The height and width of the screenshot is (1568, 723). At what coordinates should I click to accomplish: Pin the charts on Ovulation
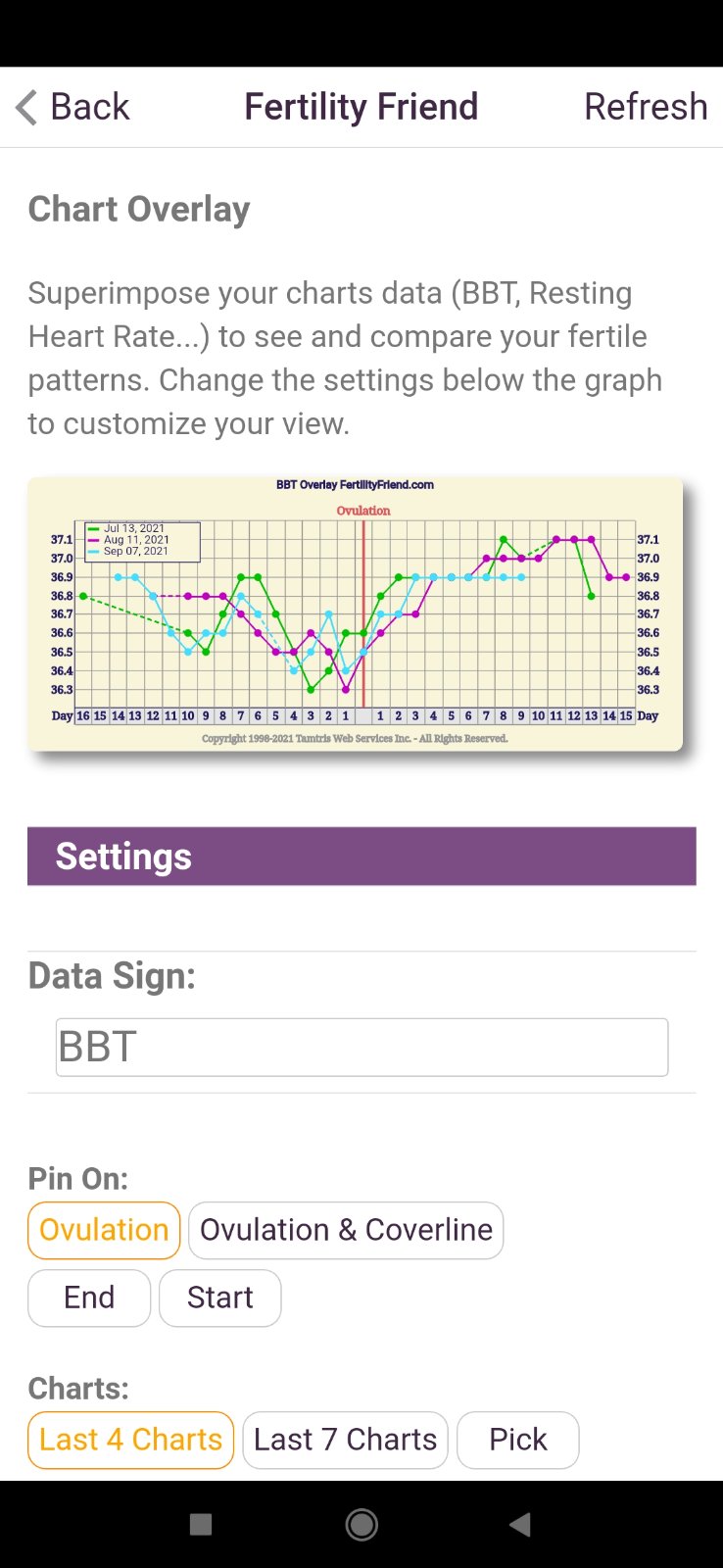(x=104, y=1230)
